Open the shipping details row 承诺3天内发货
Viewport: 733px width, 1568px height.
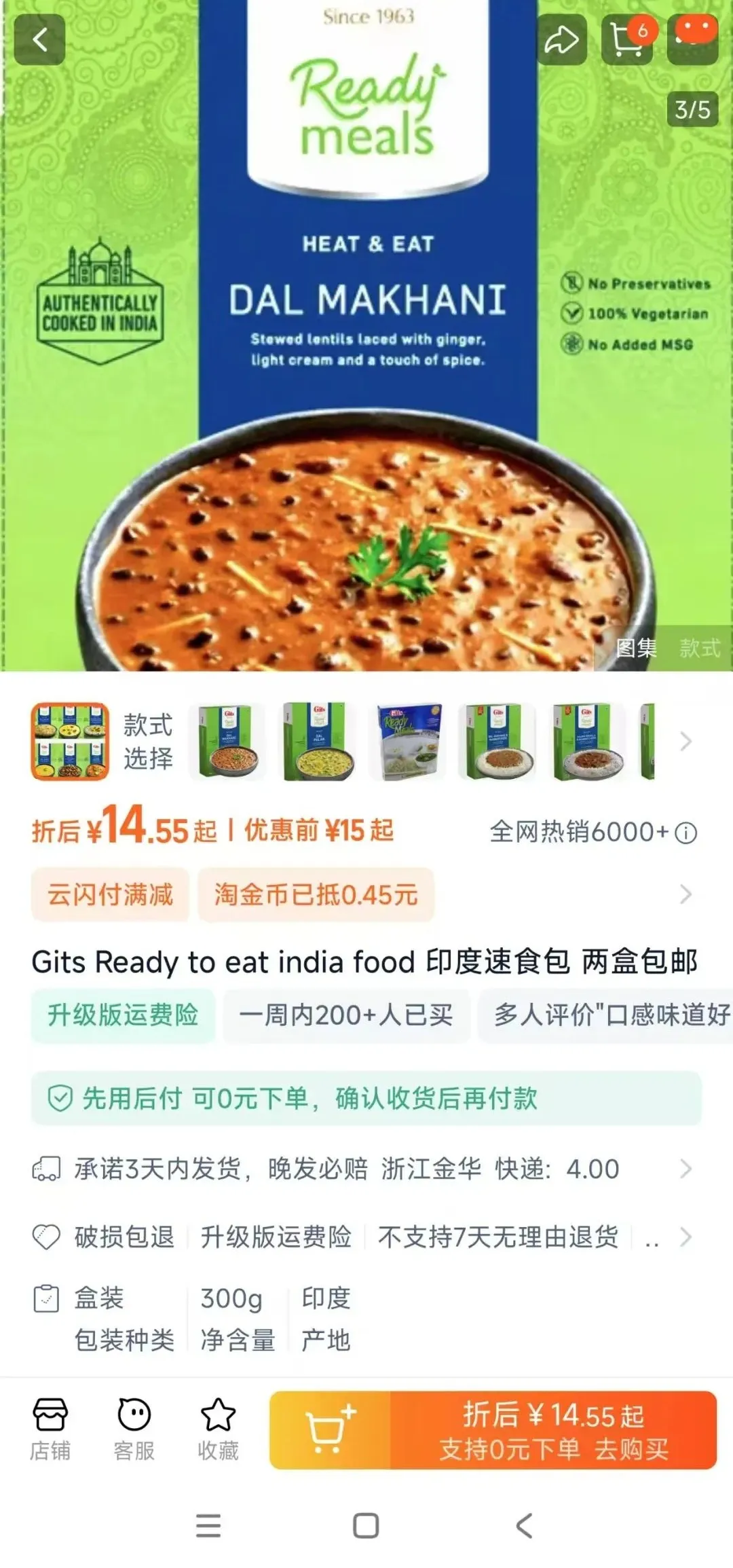tap(366, 1169)
